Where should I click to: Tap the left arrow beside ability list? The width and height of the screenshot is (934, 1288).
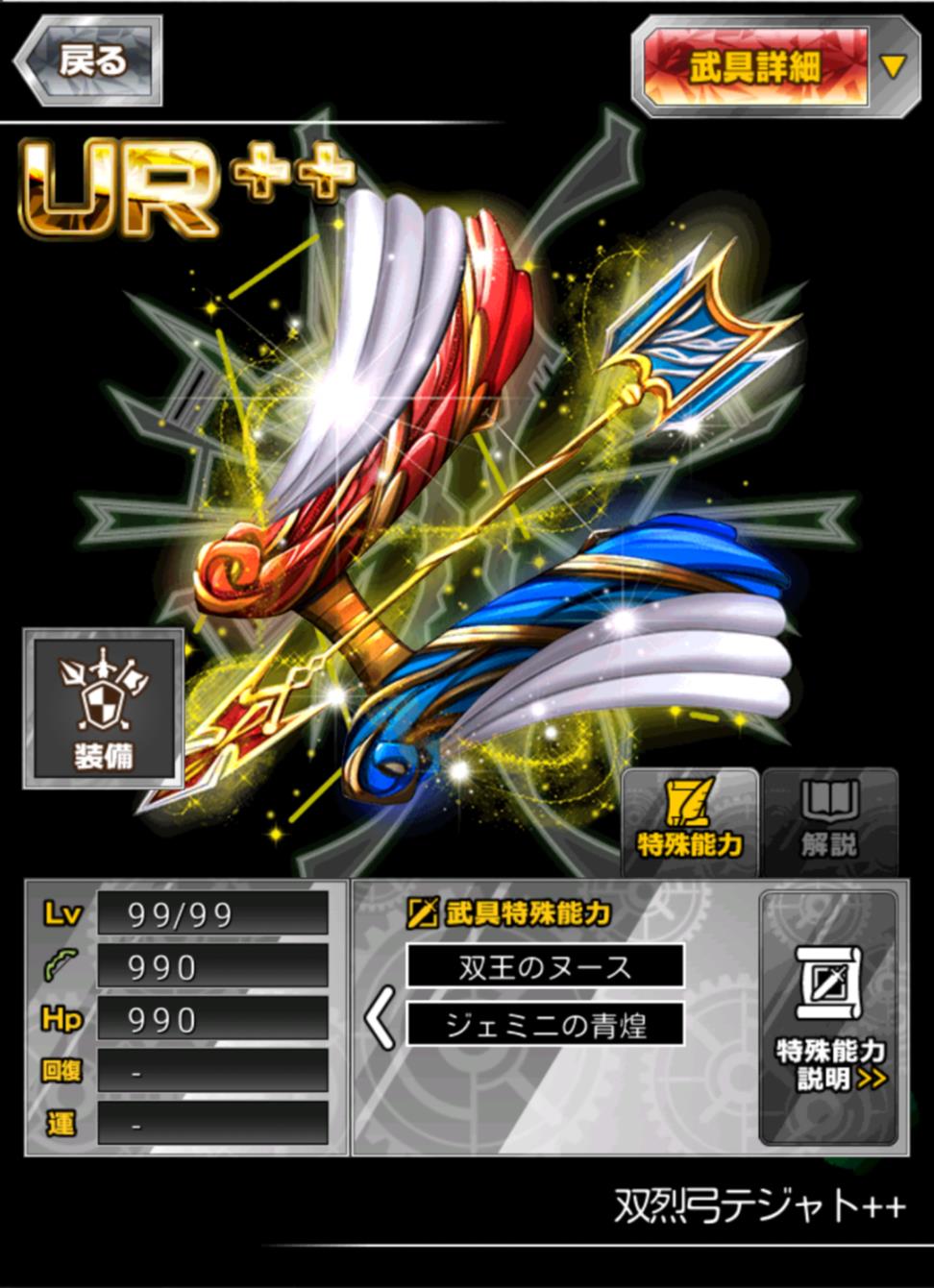tap(381, 1019)
